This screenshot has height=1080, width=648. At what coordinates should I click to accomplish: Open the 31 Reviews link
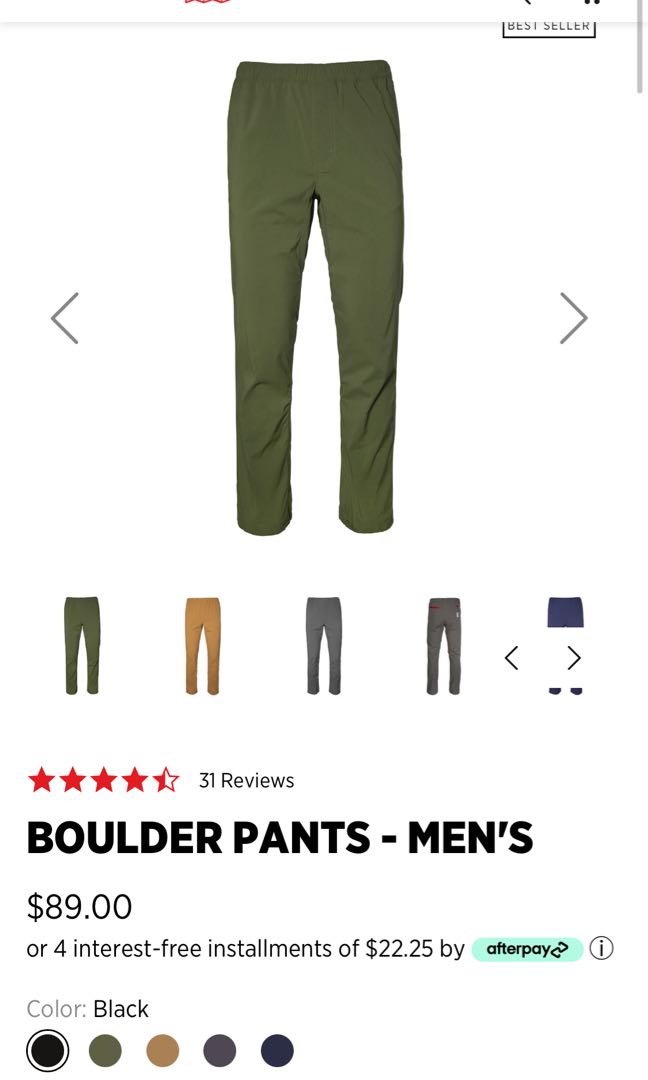click(x=246, y=780)
